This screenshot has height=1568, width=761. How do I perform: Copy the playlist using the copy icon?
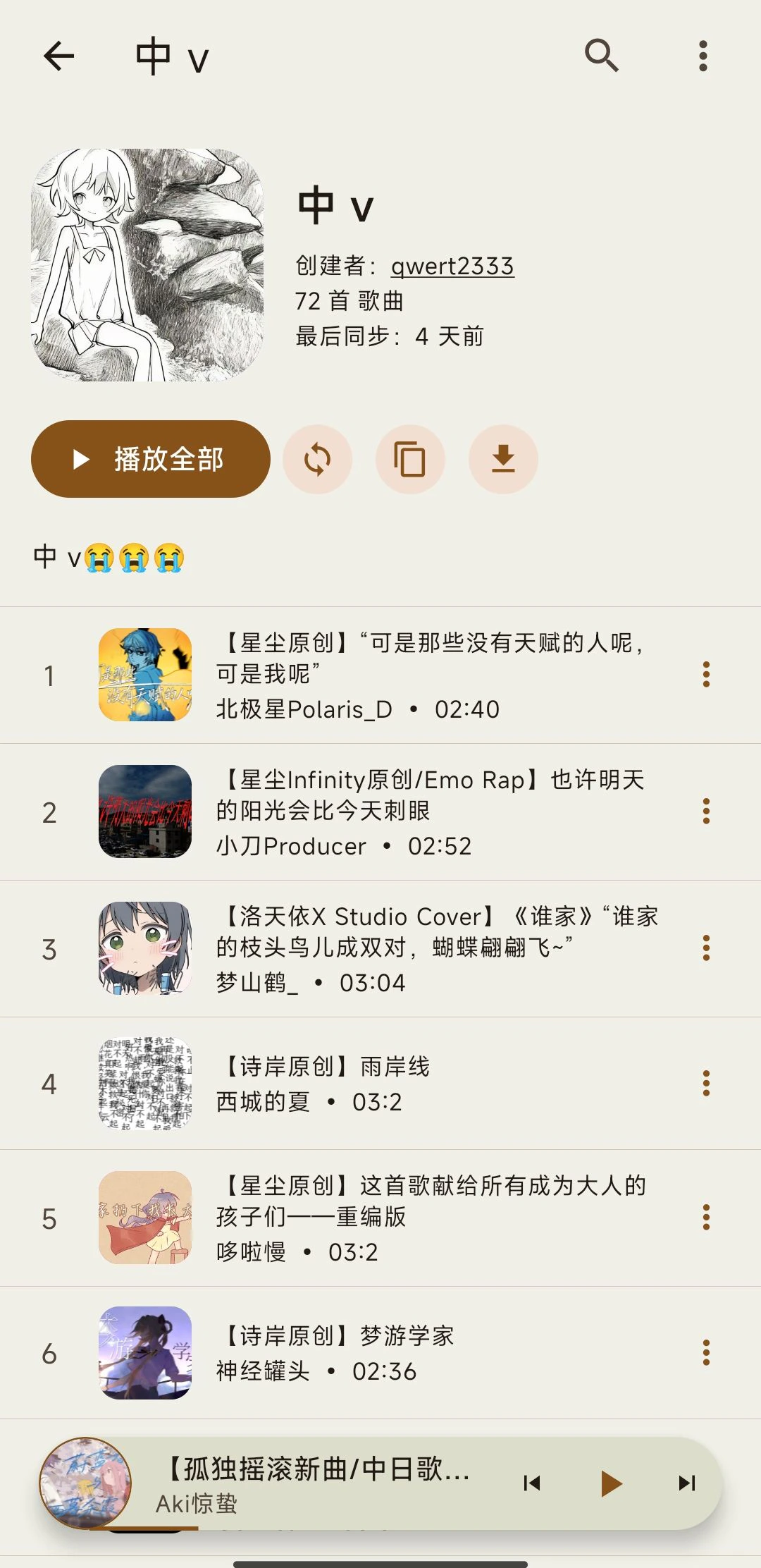(x=409, y=459)
